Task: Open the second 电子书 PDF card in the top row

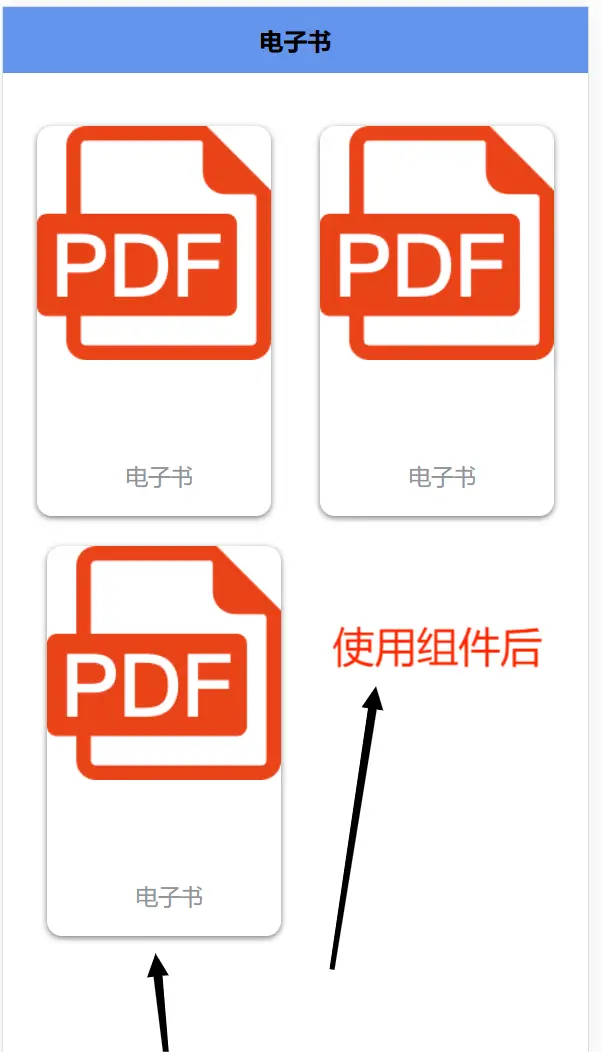Action: (436, 320)
